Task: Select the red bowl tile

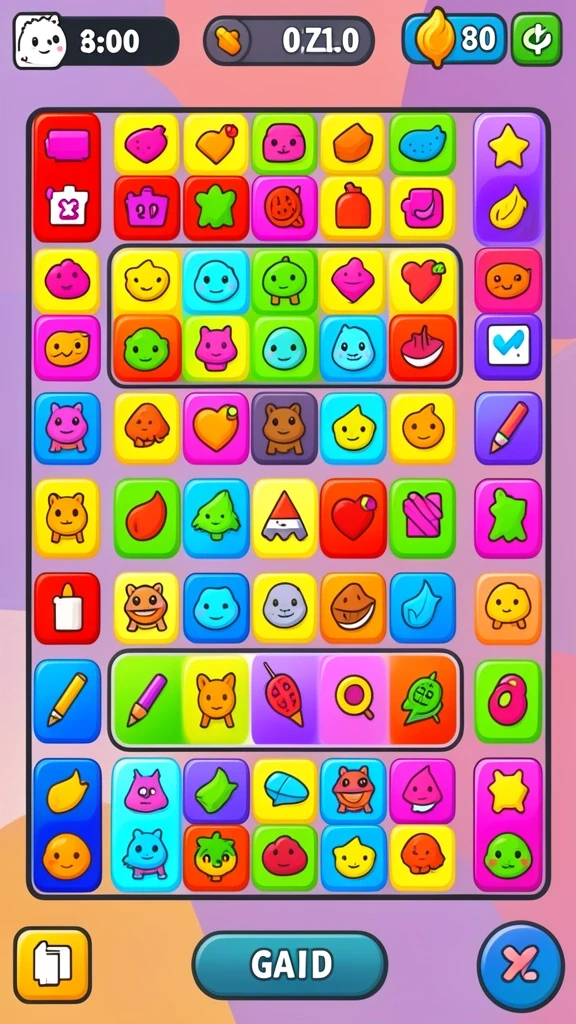Action: [423, 347]
